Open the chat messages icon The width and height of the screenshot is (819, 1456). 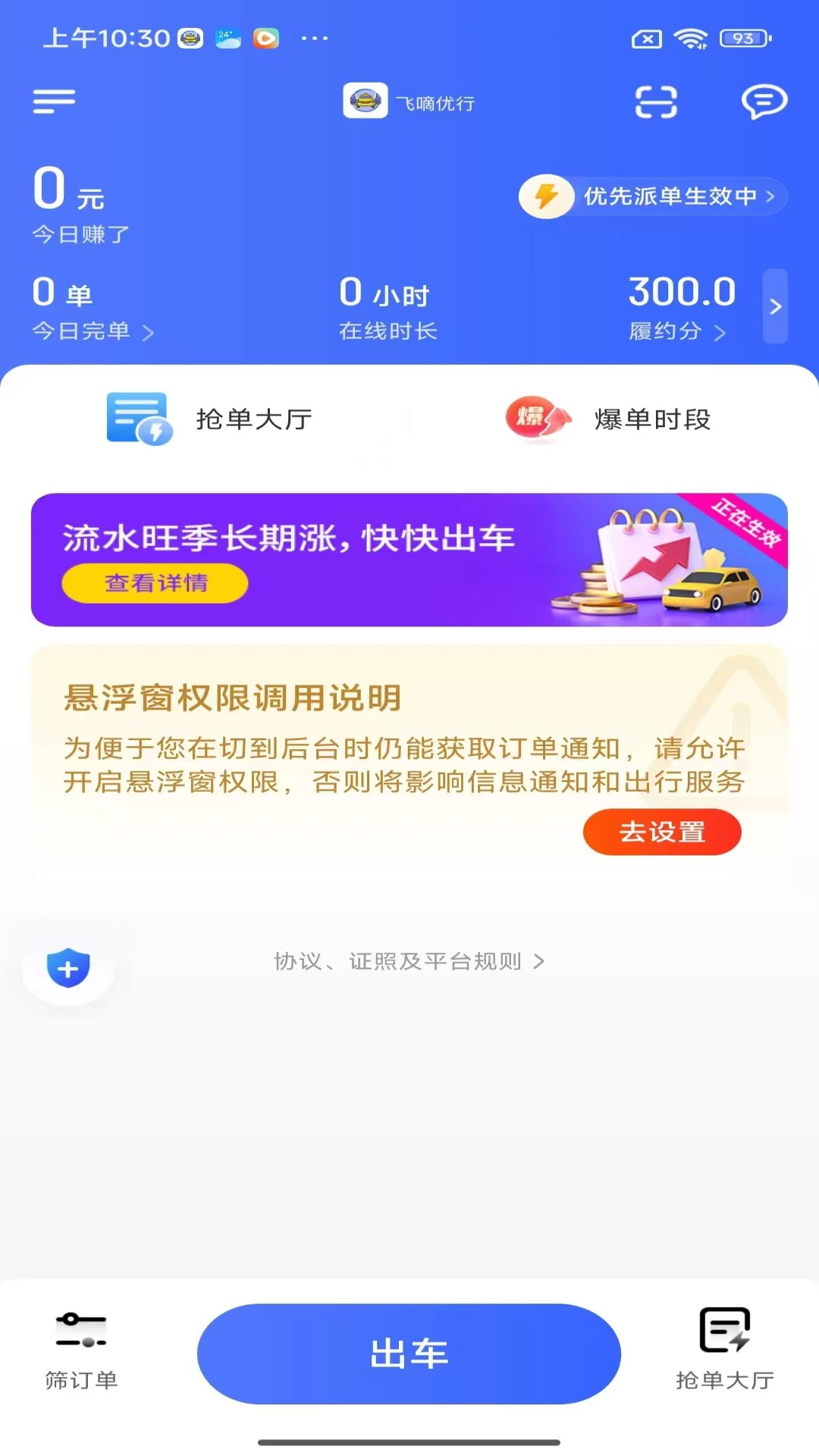[x=764, y=102]
